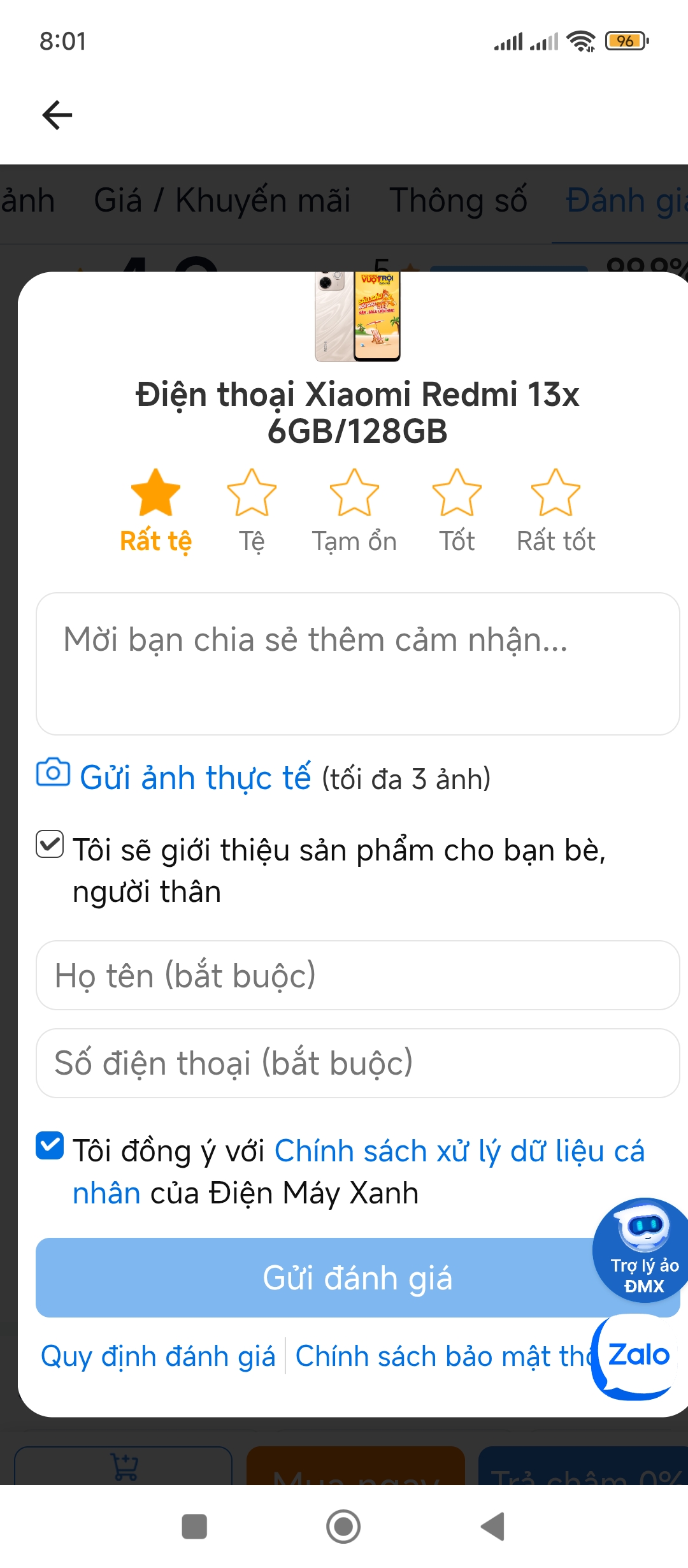Open Gửi ảnh thực tế photo upload
The width and height of the screenshot is (688, 1568).
(x=195, y=777)
